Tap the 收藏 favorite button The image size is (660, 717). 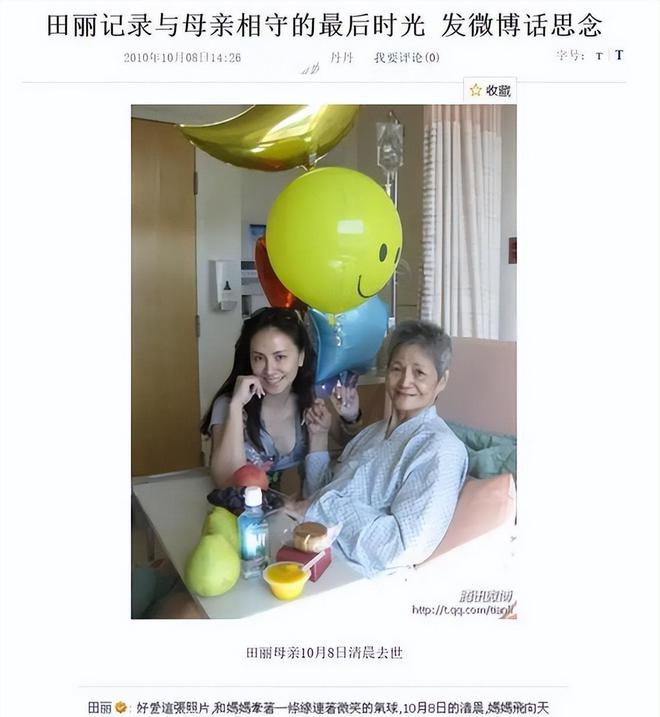[x=491, y=90]
